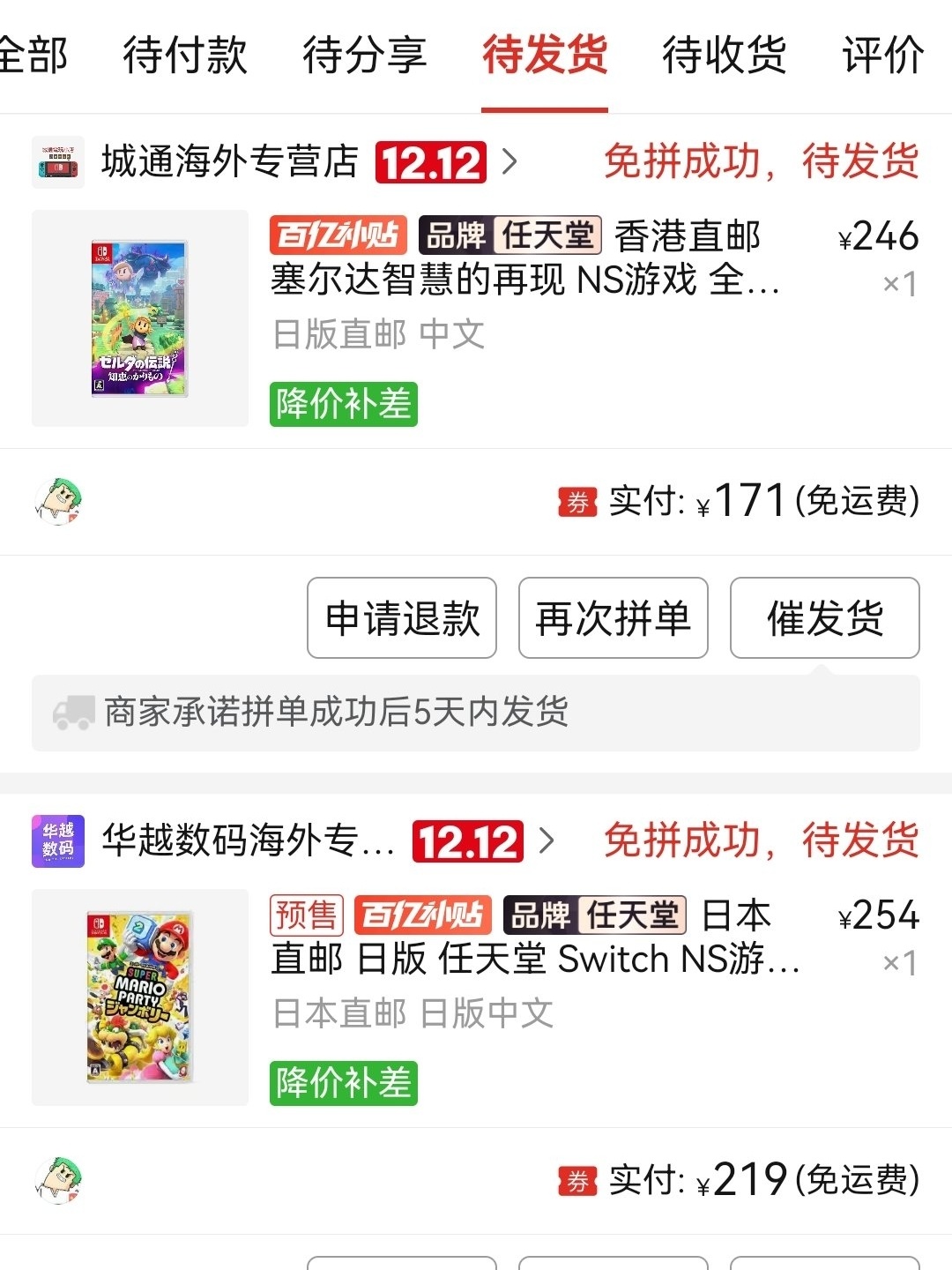Switch to the 全部 orders tab
Image resolution: width=952 pixels, height=1270 pixels.
click(x=33, y=55)
